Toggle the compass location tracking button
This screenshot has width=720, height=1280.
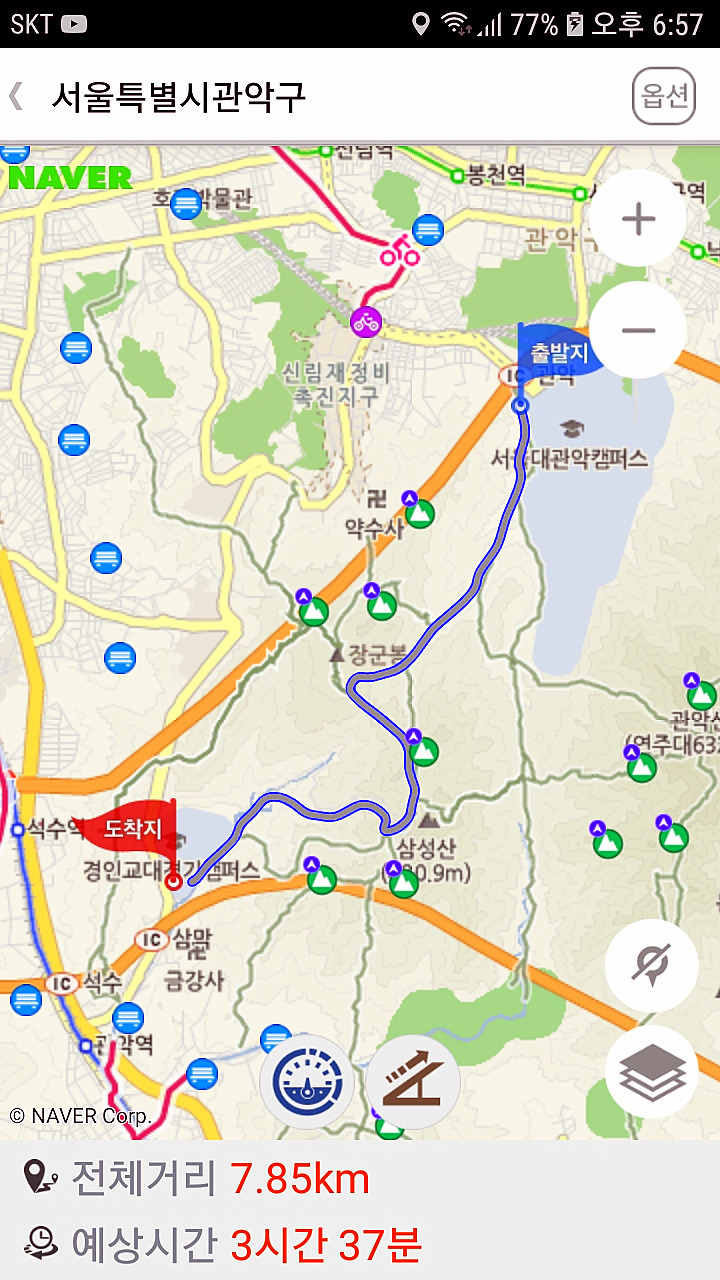tap(651, 966)
